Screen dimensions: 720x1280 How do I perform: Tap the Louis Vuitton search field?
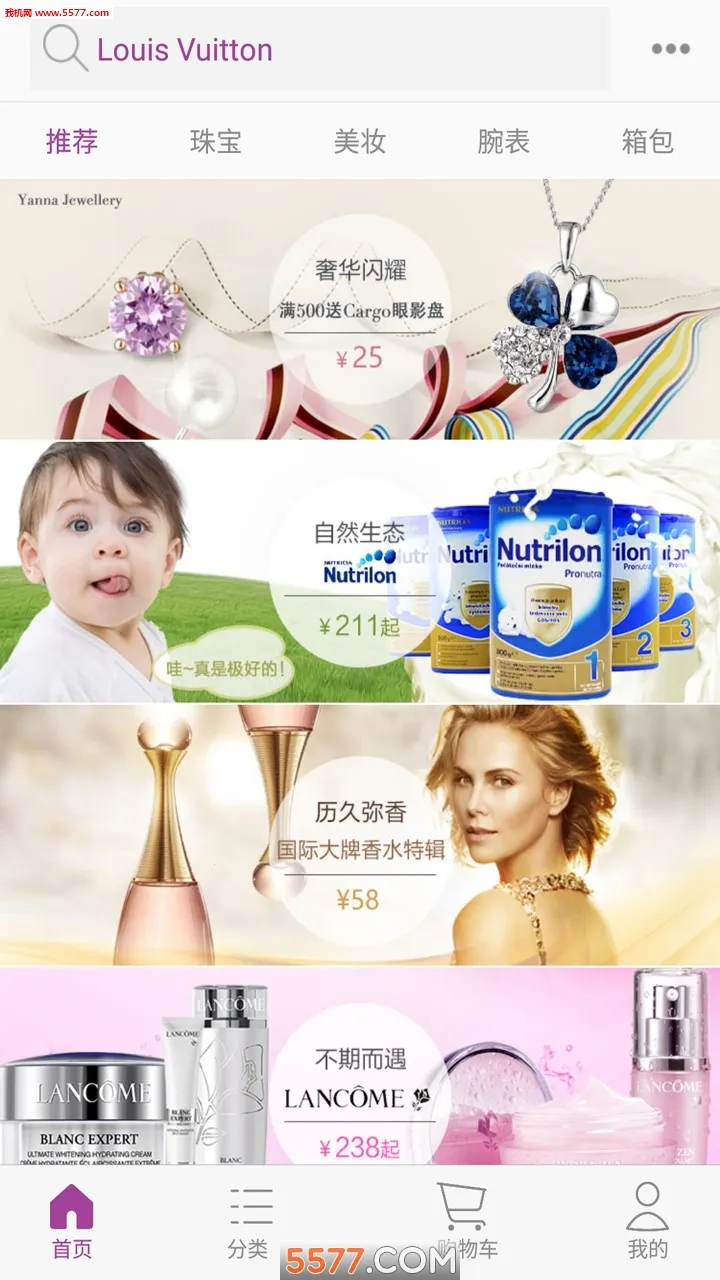coord(320,50)
